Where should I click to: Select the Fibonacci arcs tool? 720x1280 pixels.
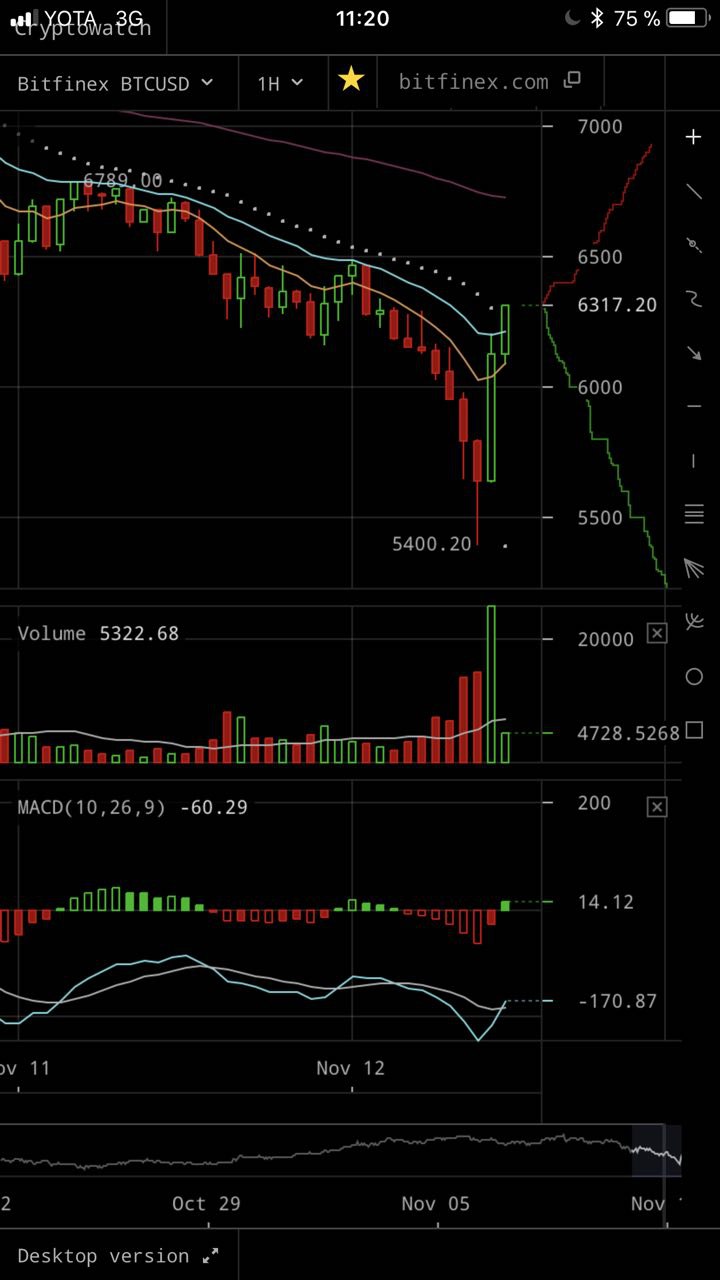(x=693, y=623)
